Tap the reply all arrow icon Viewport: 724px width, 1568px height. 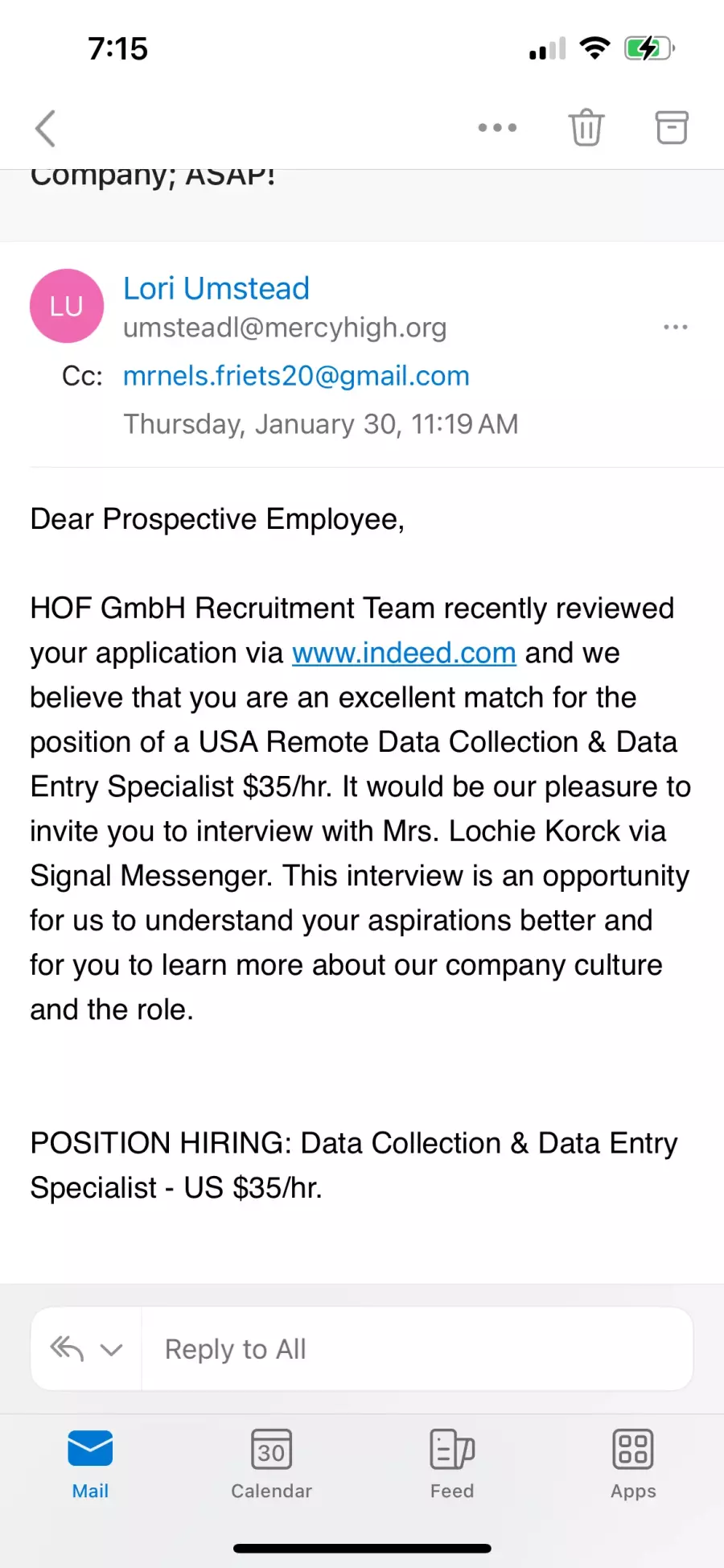tap(67, 1348)
